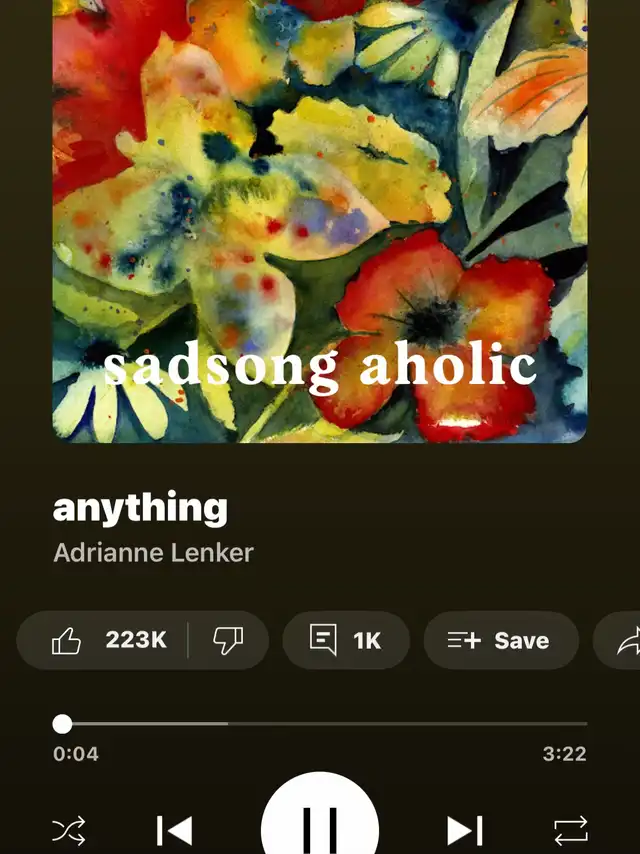640x854 pixels.
Task: Skip to the next track
Action: point(464,829)
